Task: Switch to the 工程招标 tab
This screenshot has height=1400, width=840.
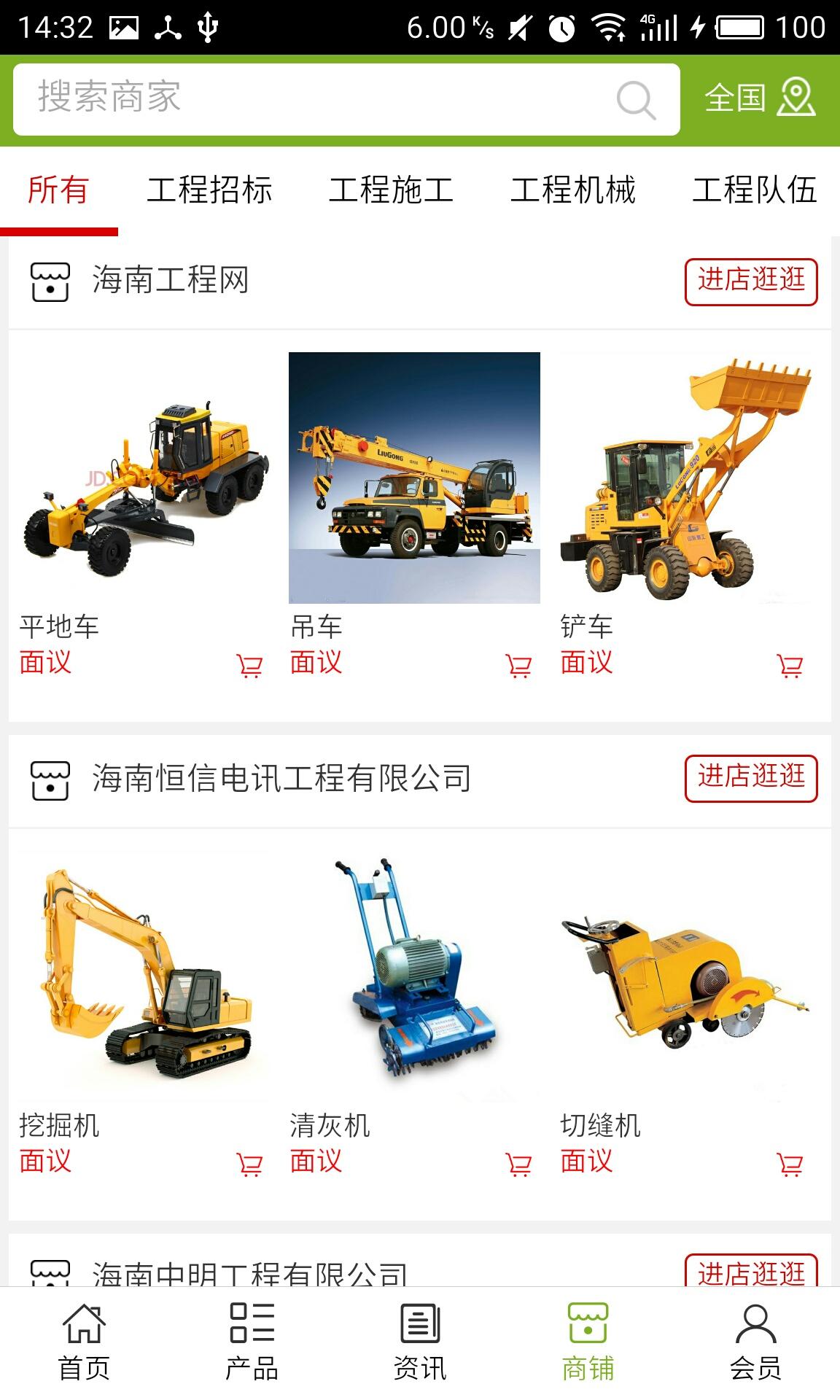Action: [x=209, y=190]
